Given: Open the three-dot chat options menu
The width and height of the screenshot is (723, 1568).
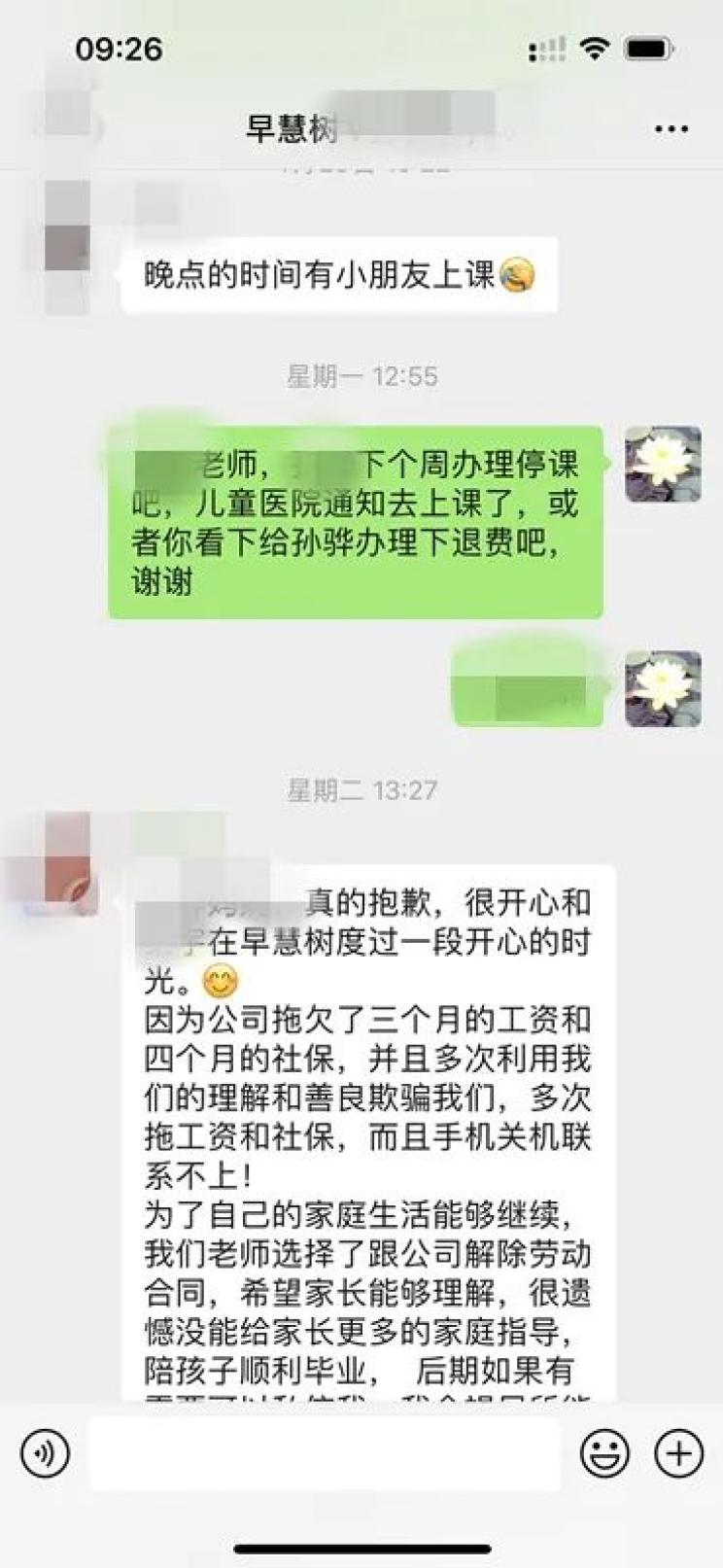Looking at the screenshot, I should pos(671,129).
